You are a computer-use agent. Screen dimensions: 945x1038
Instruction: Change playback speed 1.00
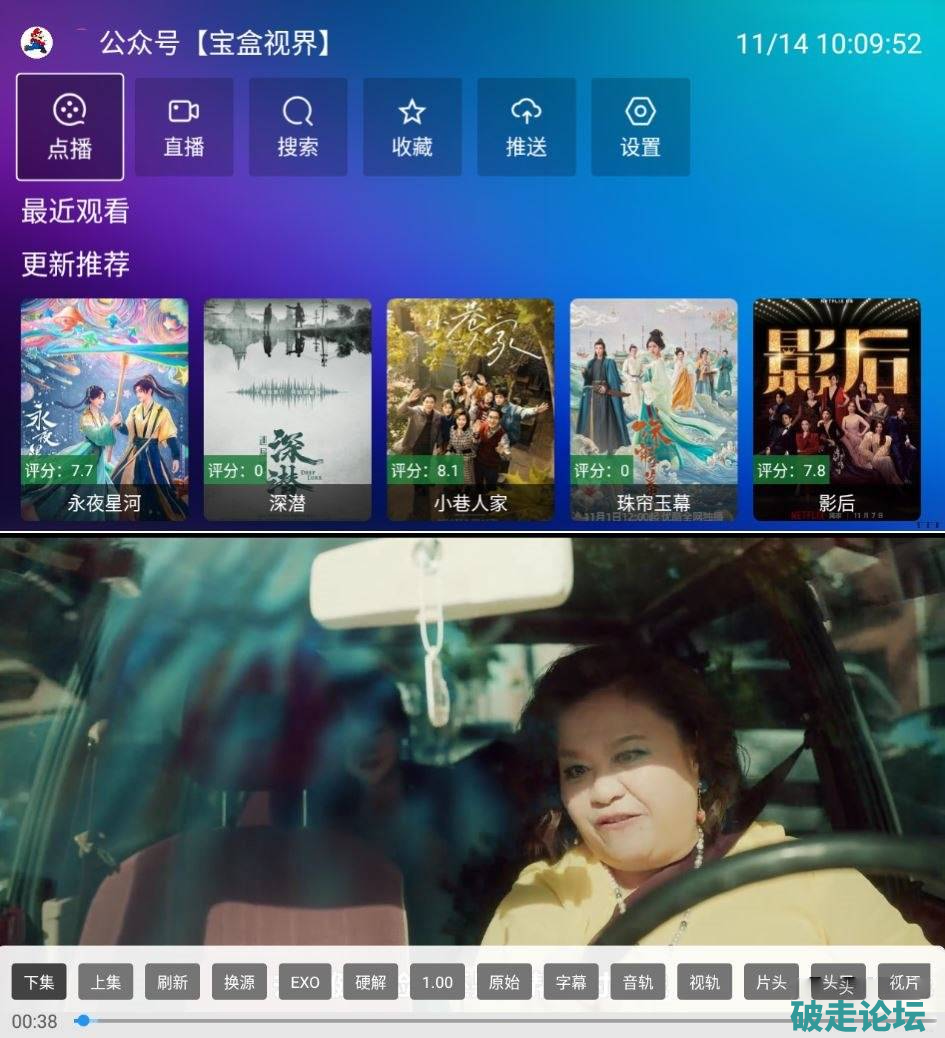click(437, 982)
